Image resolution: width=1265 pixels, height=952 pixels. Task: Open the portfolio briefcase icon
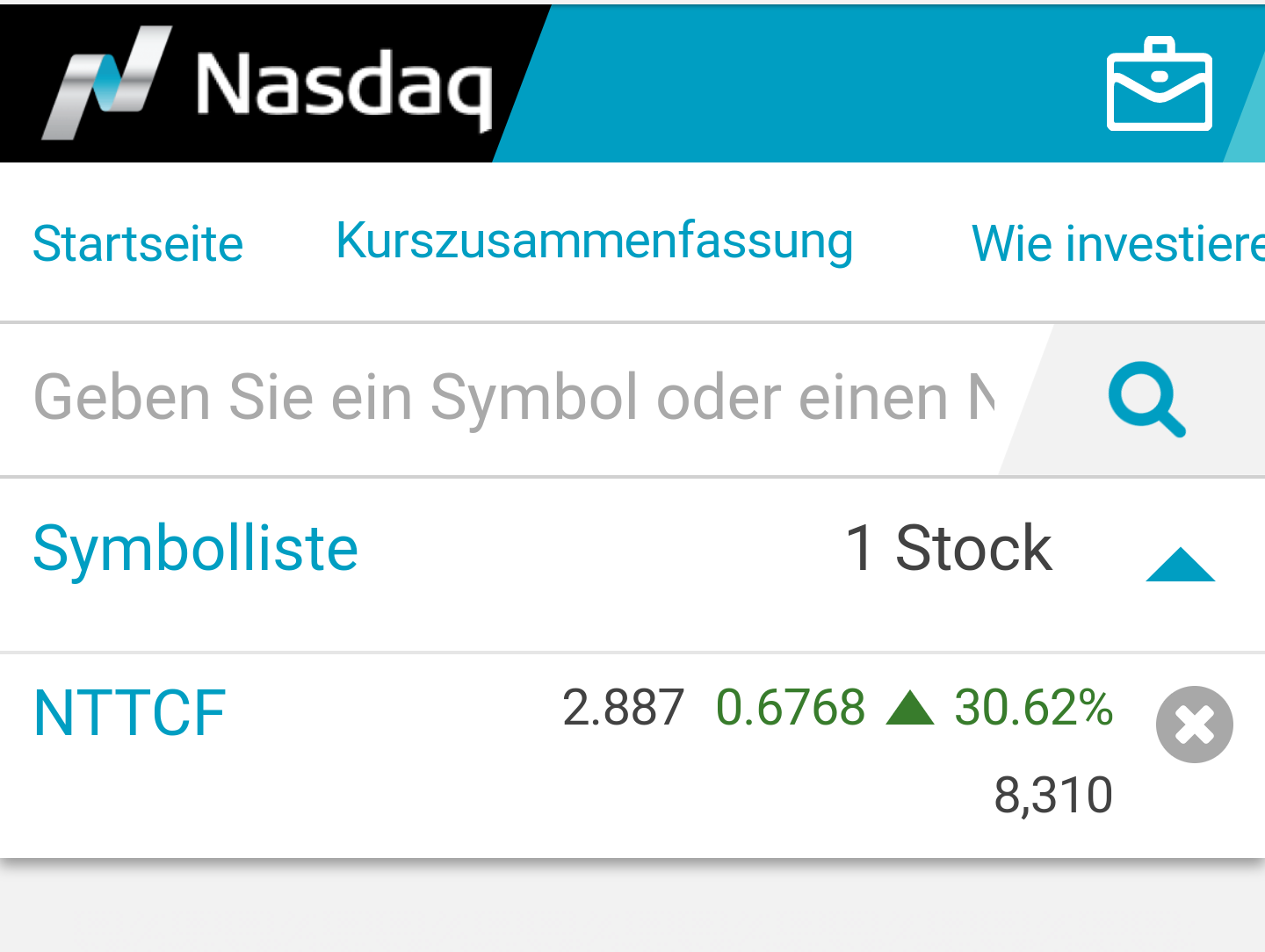pos(1159,84)
